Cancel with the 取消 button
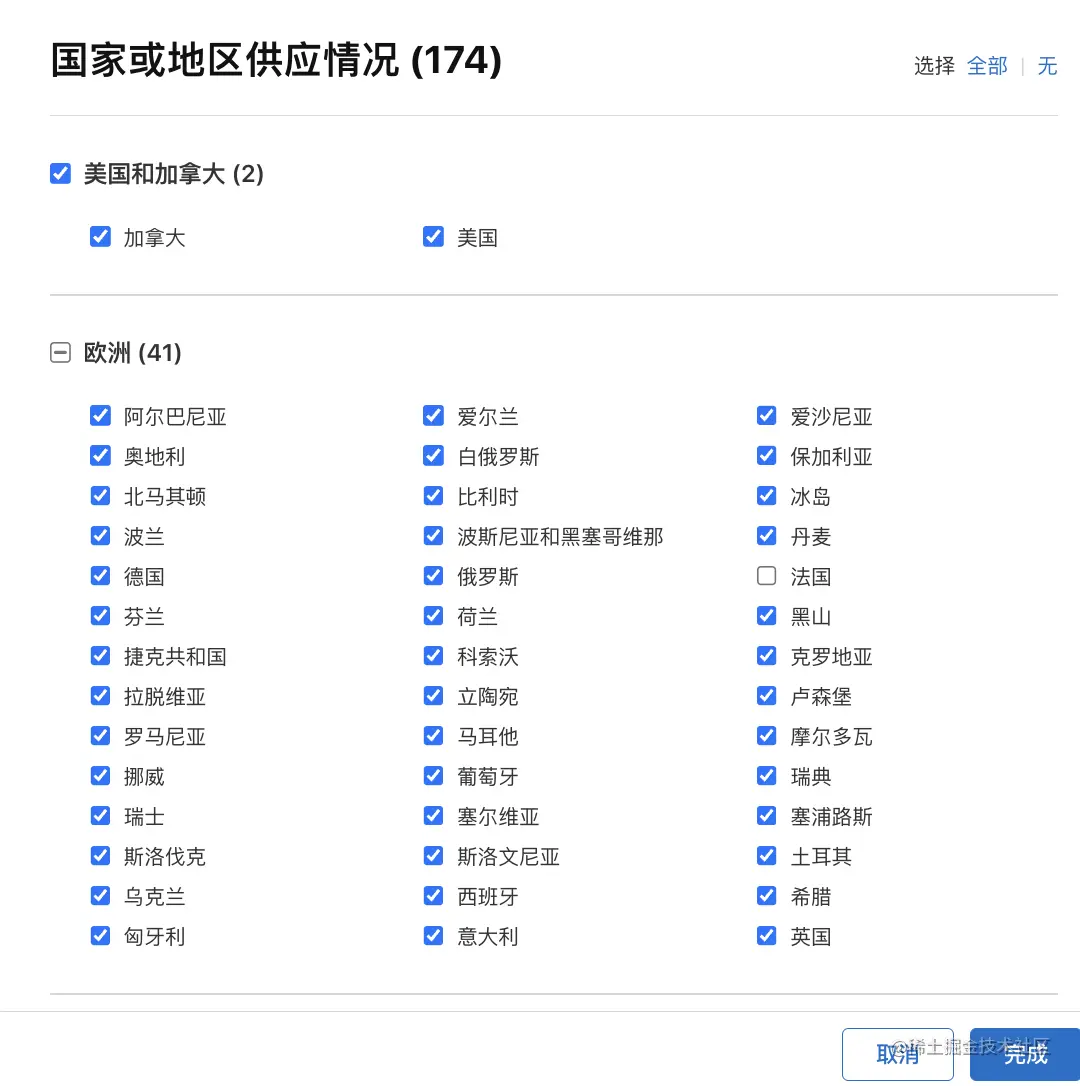The height and width of the screenshot is (1086, 1080). (x=897, y=1054)
